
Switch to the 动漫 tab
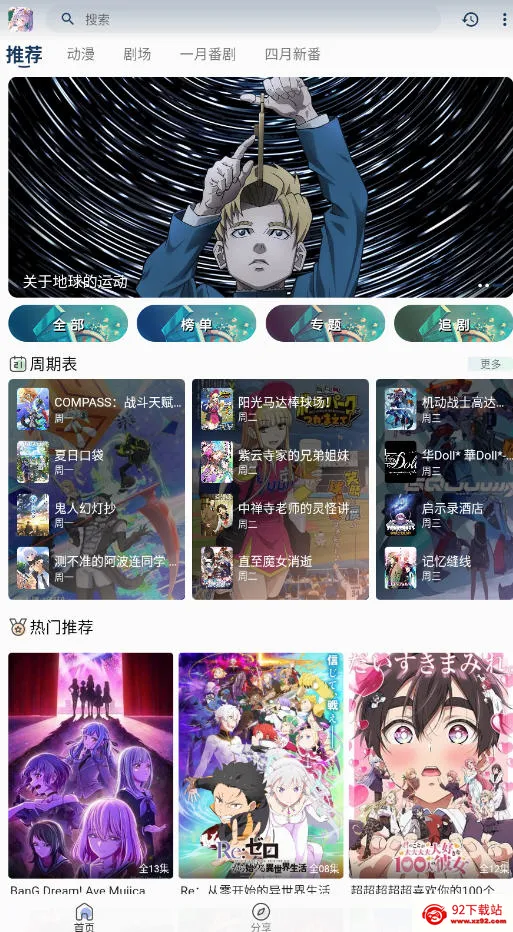coord(81,55)
